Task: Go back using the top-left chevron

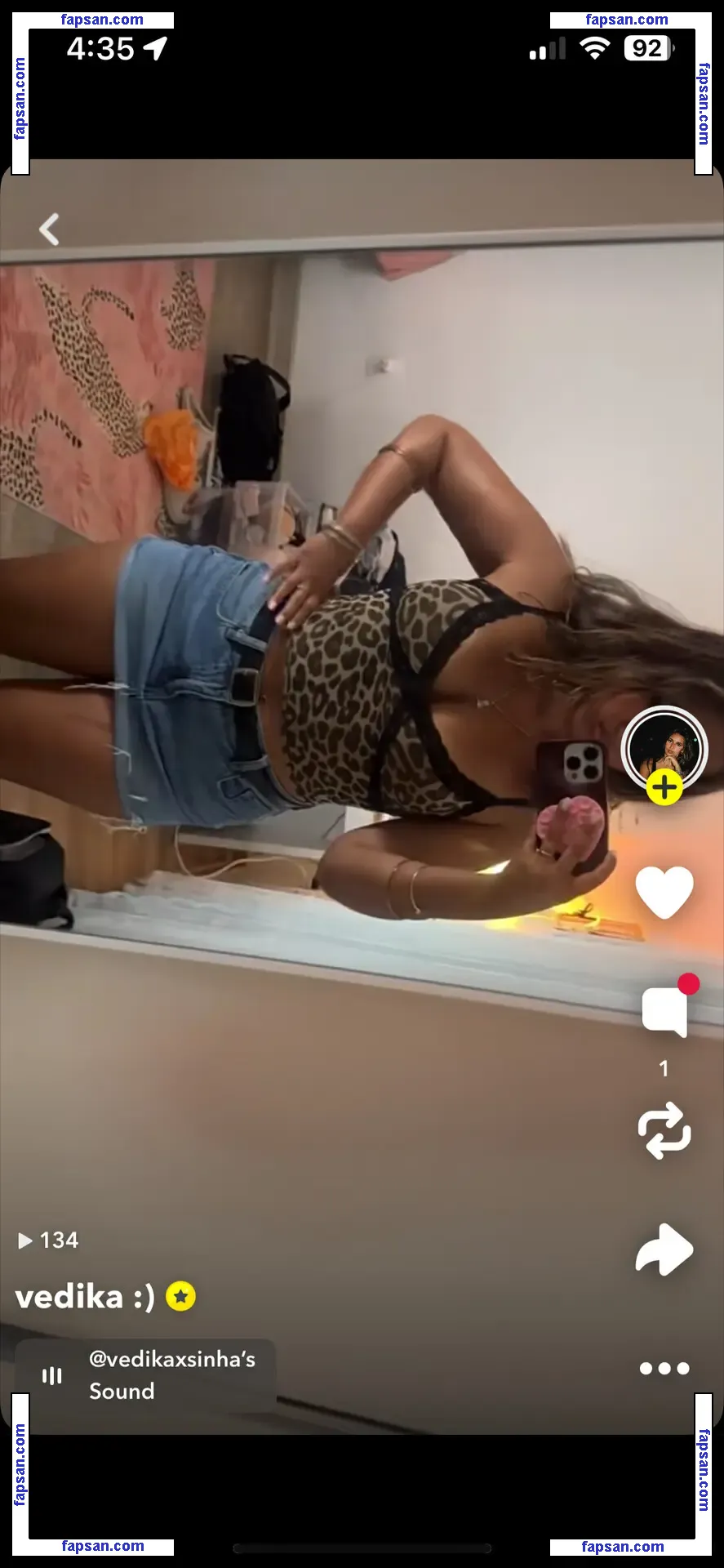Action: tap(50, 229)
